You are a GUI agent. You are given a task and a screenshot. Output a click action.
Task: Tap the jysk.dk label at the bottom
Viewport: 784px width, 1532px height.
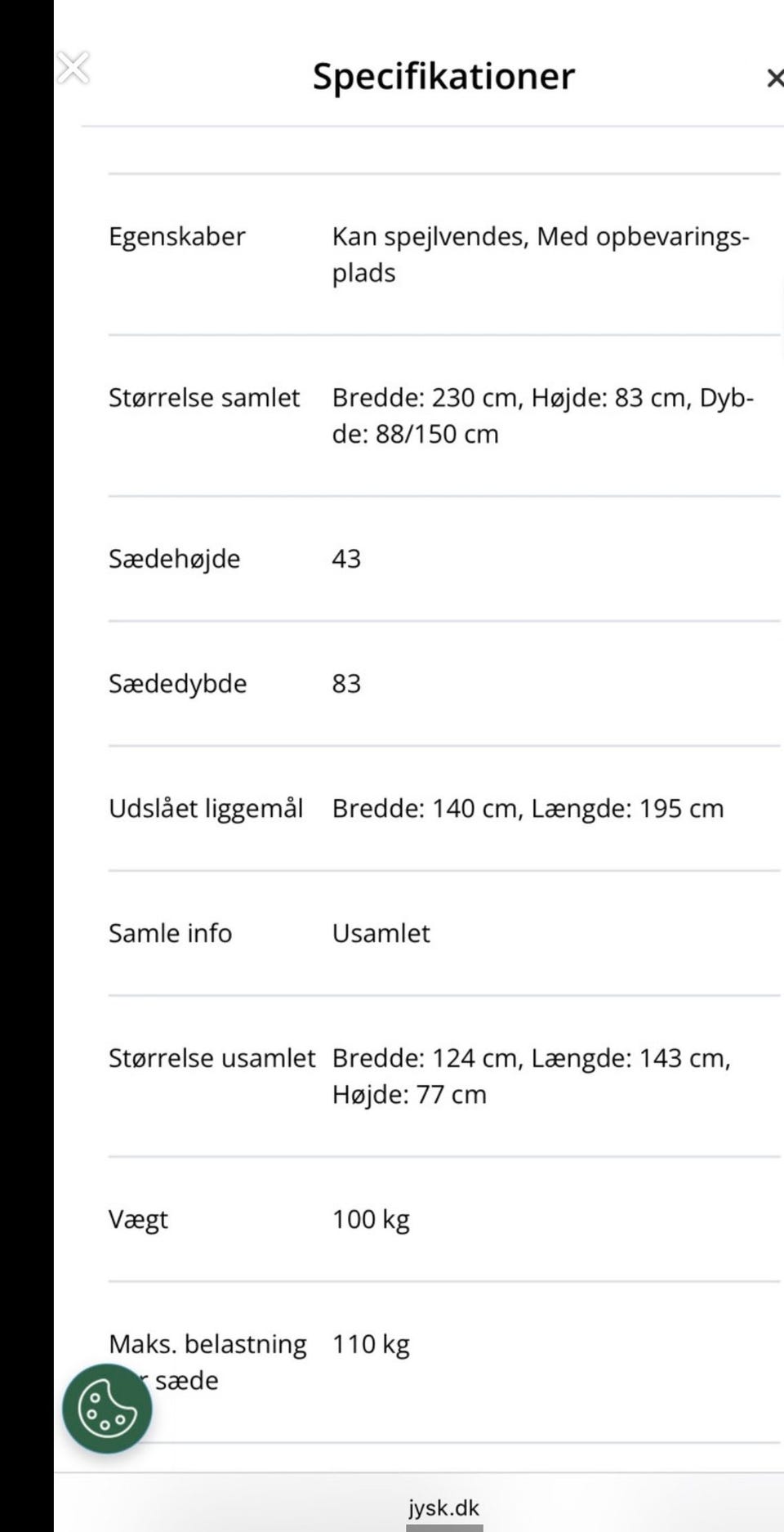click(442, 1508)
